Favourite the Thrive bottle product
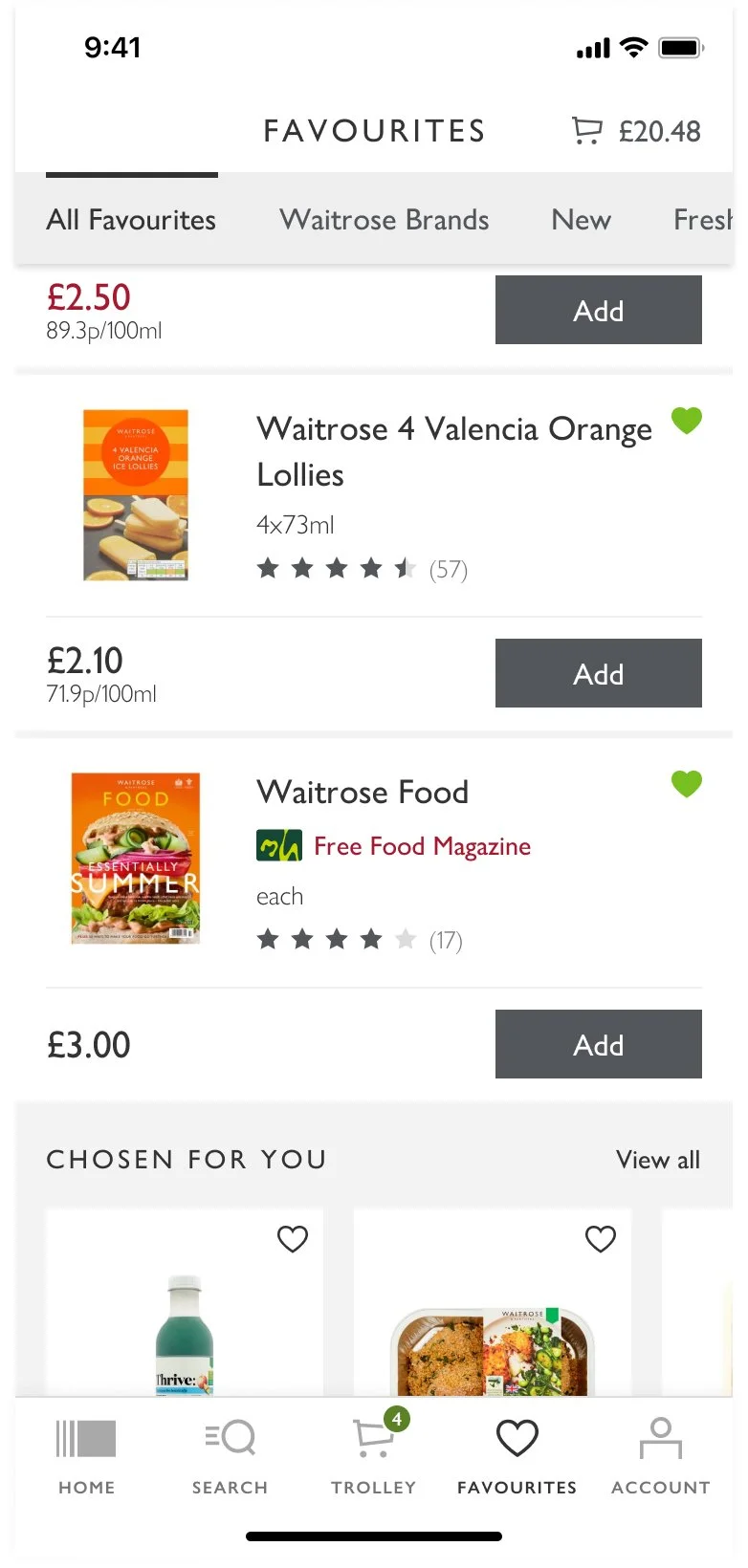This screenshot has height=1568, width=748. (292, 1239)
